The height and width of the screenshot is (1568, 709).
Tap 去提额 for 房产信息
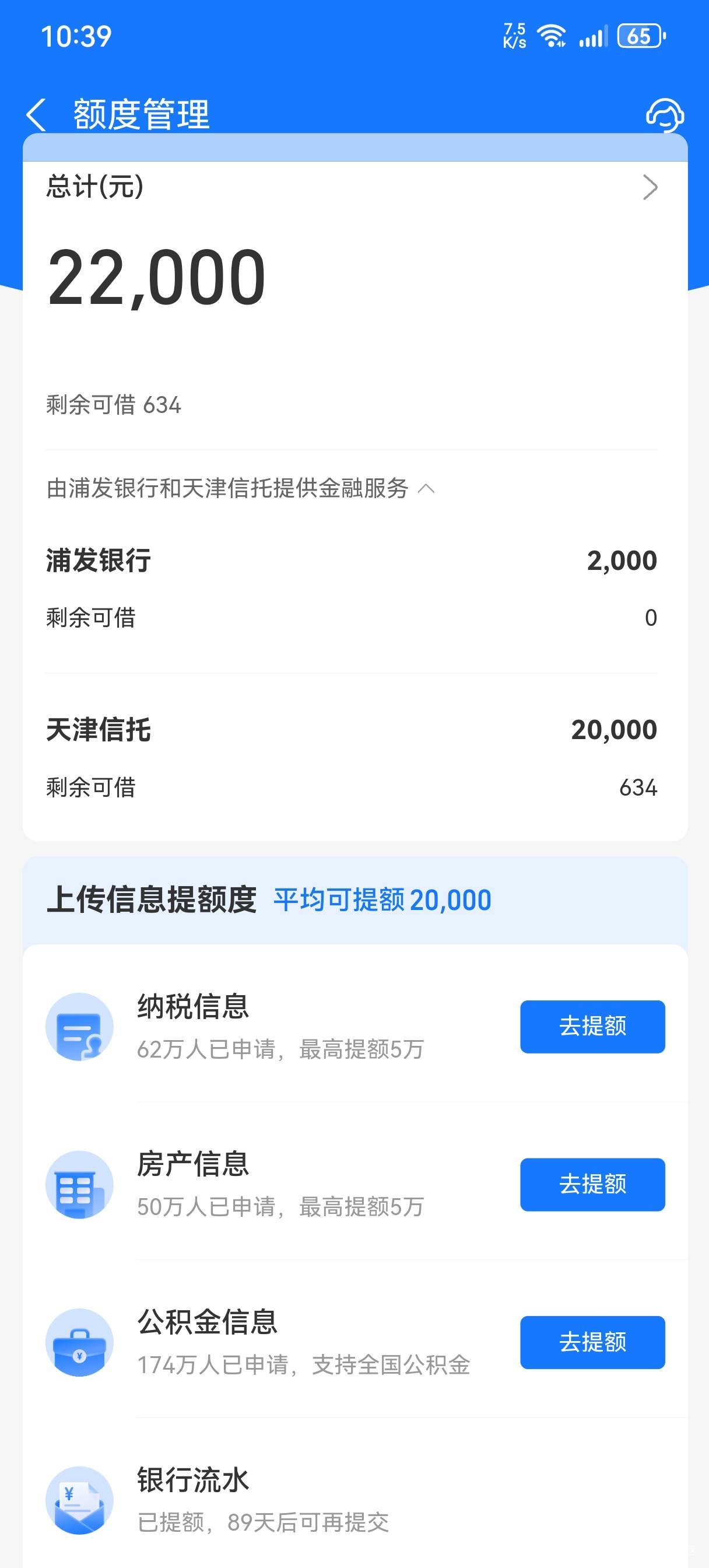click(592, 1184)
